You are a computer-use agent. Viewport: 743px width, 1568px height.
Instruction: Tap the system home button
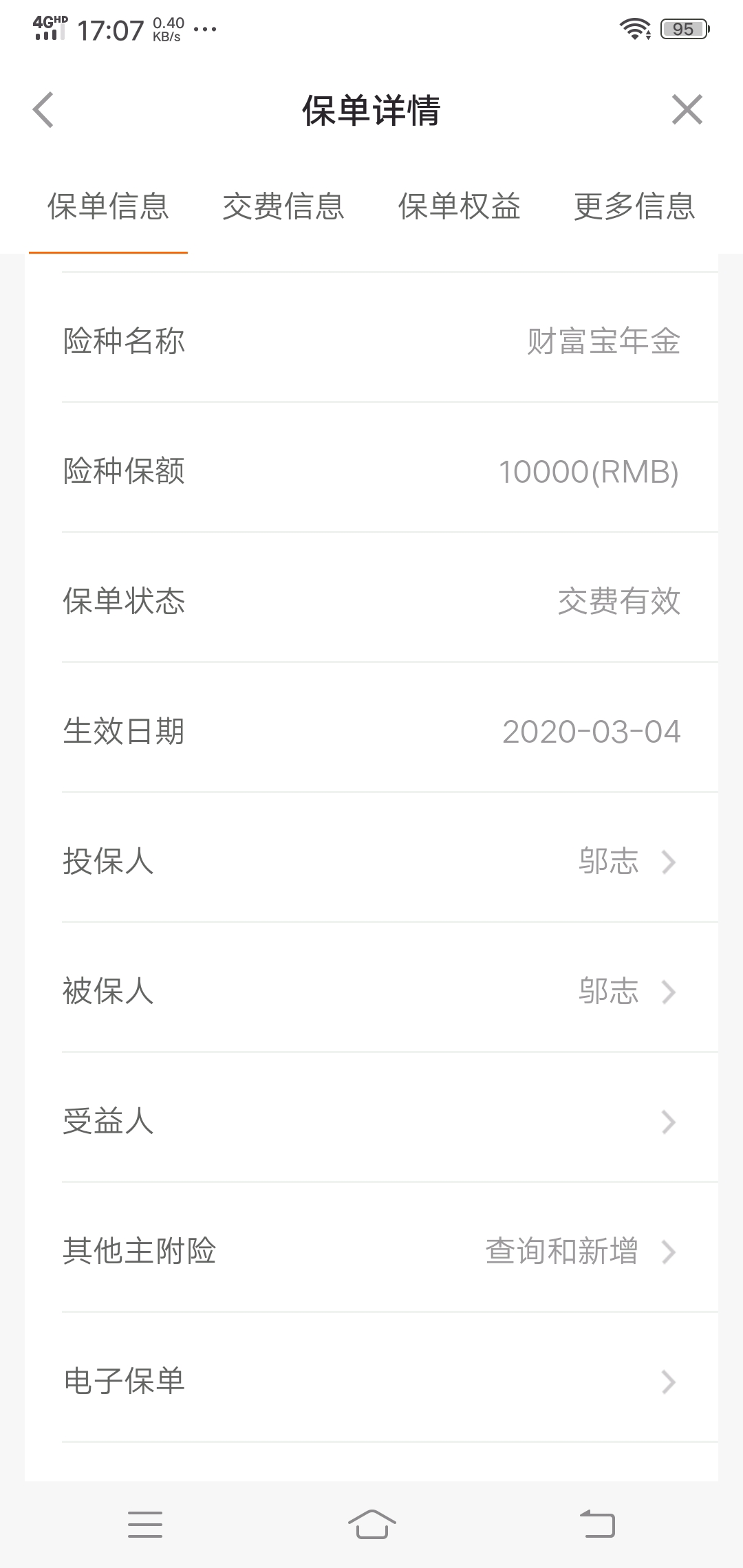371,1525
